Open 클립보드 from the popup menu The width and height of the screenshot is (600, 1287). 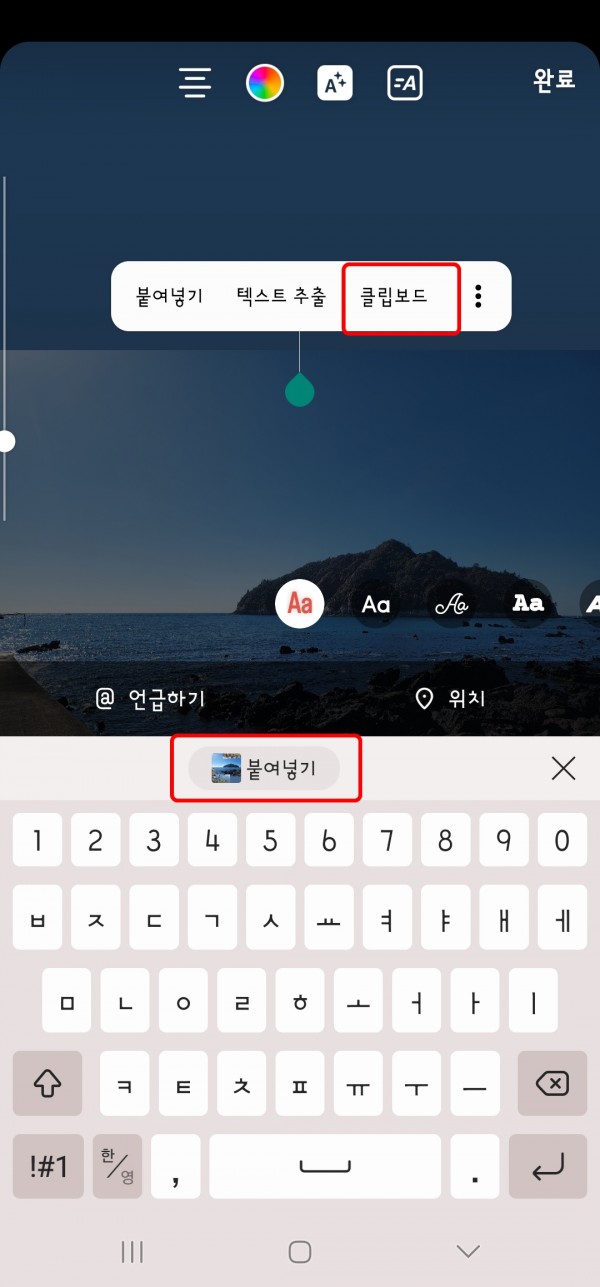pyautogui.click(x=394, y=296)
